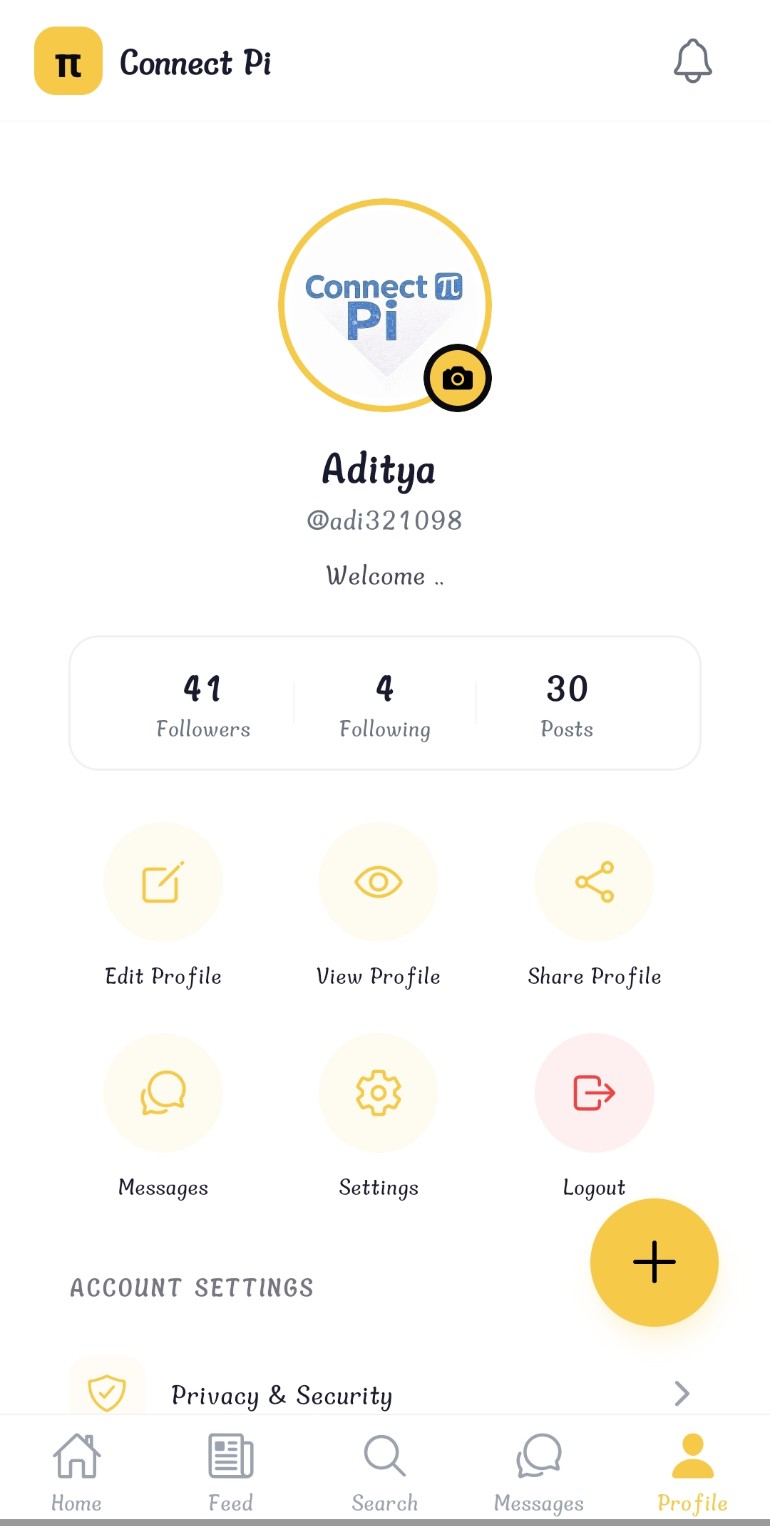This screenshot has width=770, height=1526.
Task: Share Profile using the share button
Action: tap(594, 883)
